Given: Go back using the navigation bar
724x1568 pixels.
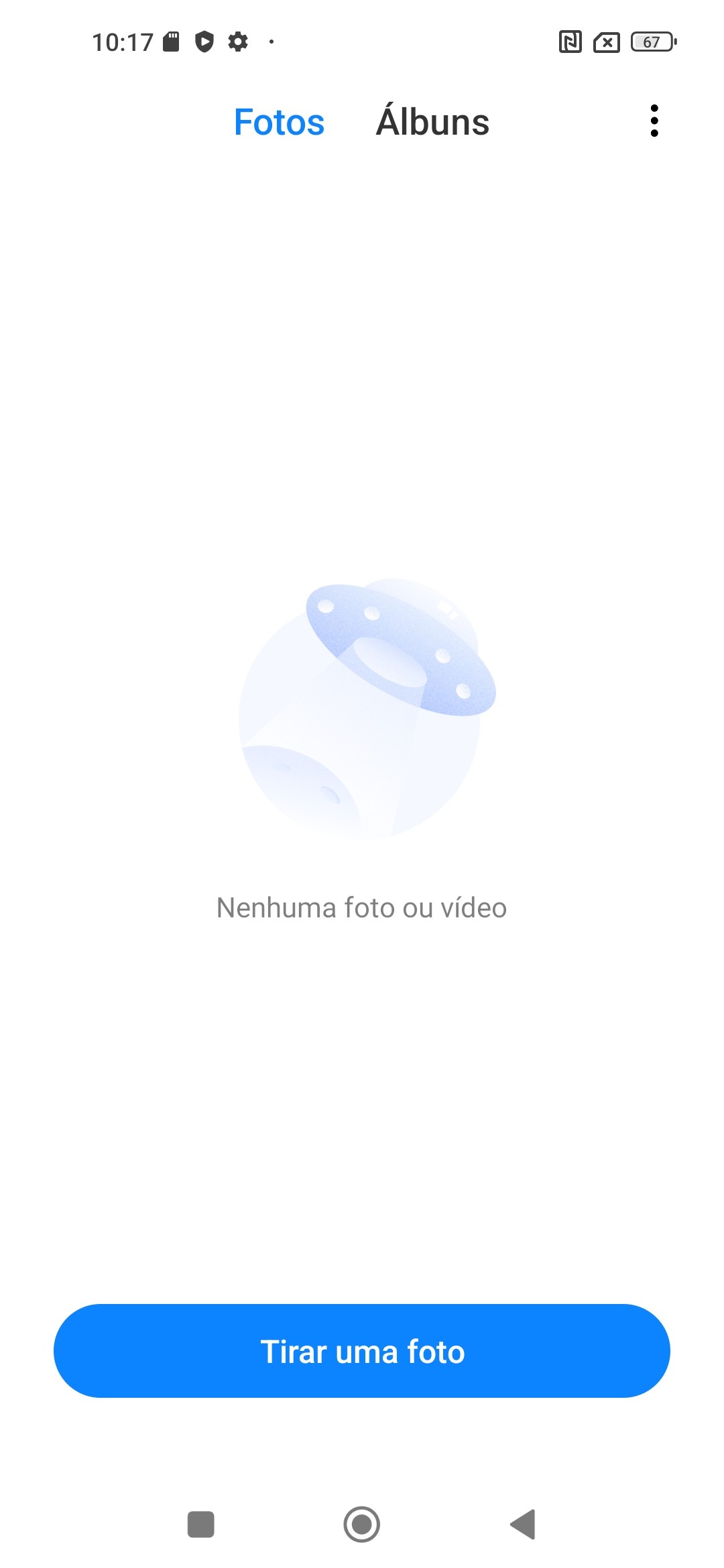Looking at the screenshot, I should pos(523,1524).
